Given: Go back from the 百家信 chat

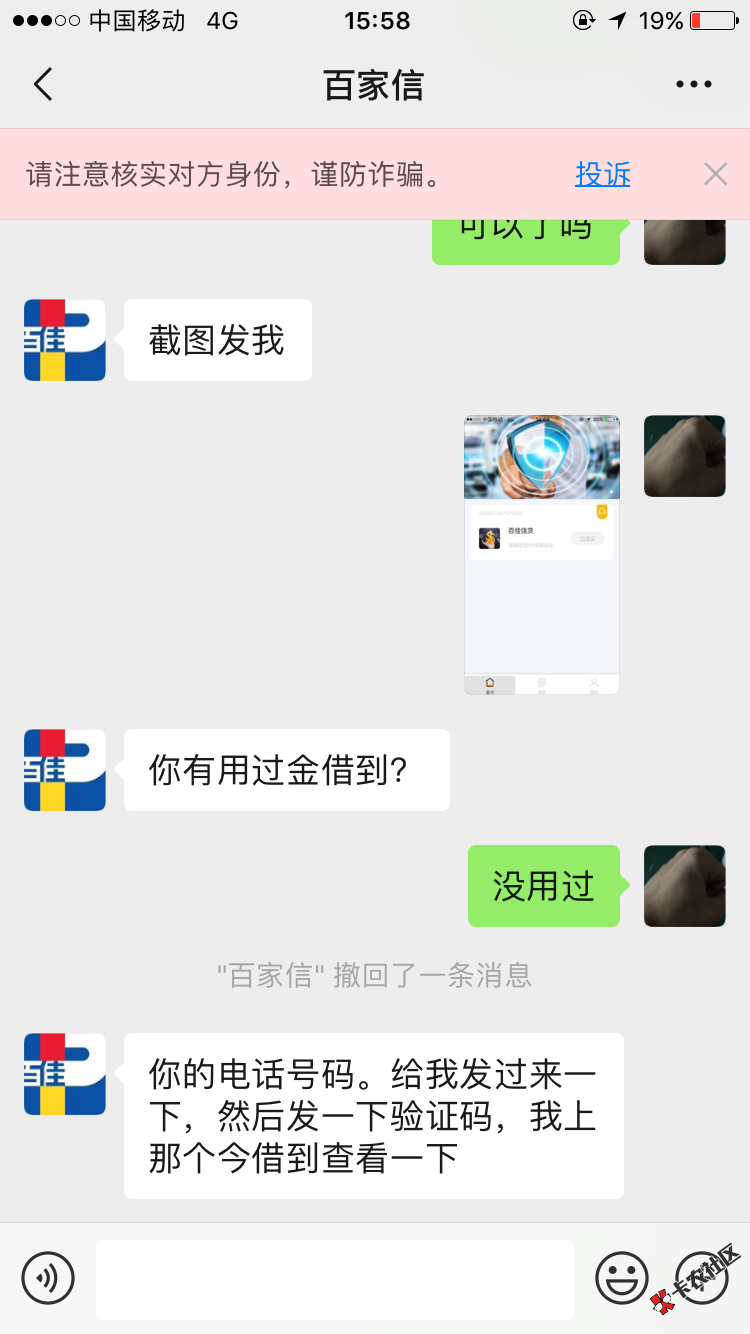Looking at the screenshot, I should pos(43,85).
